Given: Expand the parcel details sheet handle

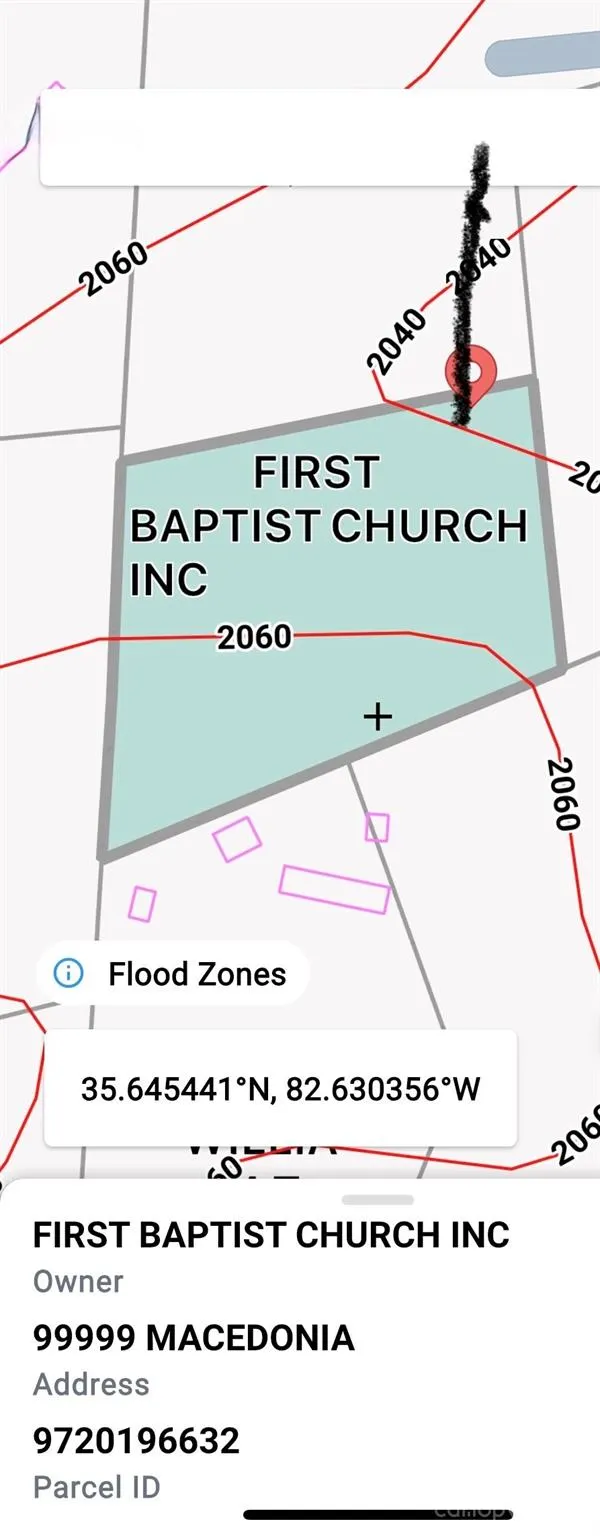Looking at the screenshot, I should [x=377, y=1199].
